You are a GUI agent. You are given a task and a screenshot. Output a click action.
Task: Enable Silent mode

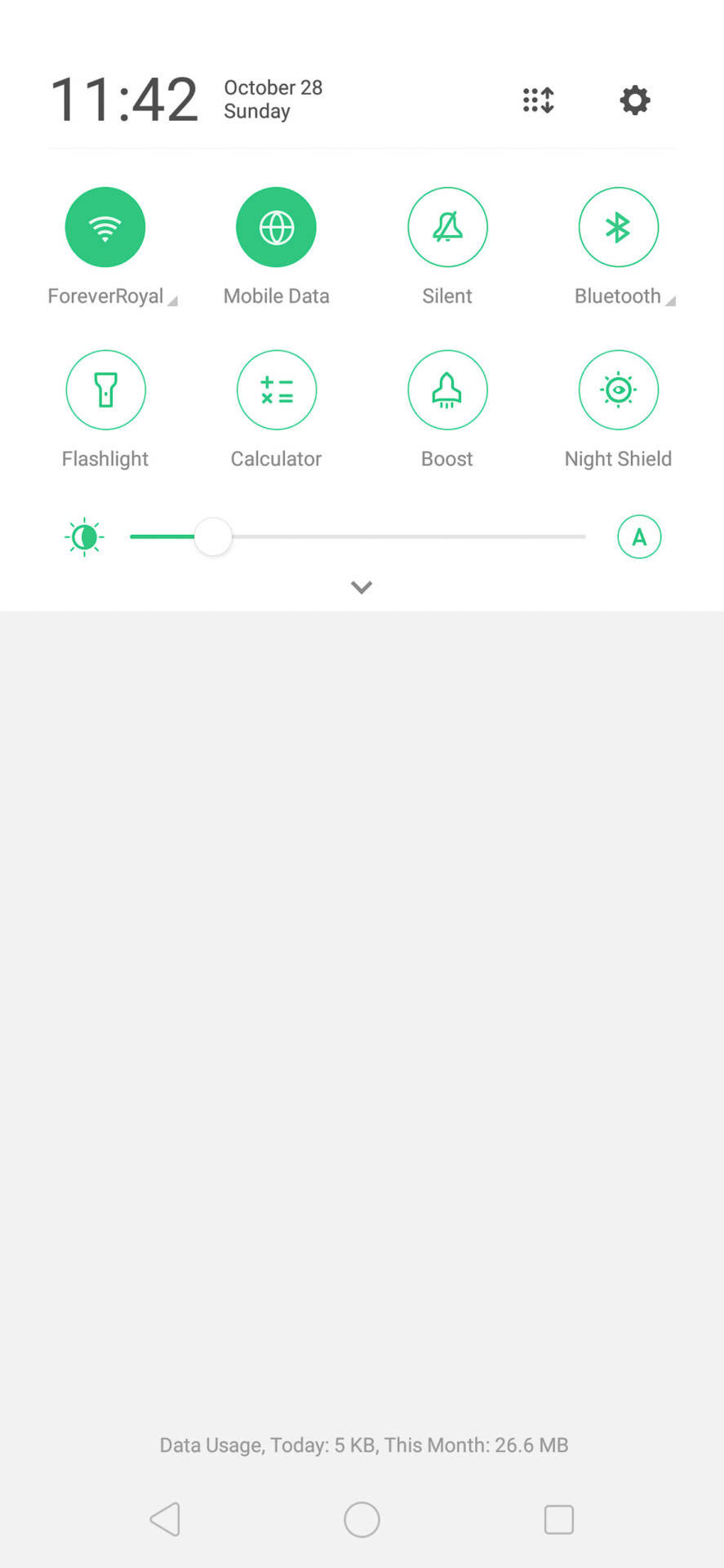click(x=447, y=227)
